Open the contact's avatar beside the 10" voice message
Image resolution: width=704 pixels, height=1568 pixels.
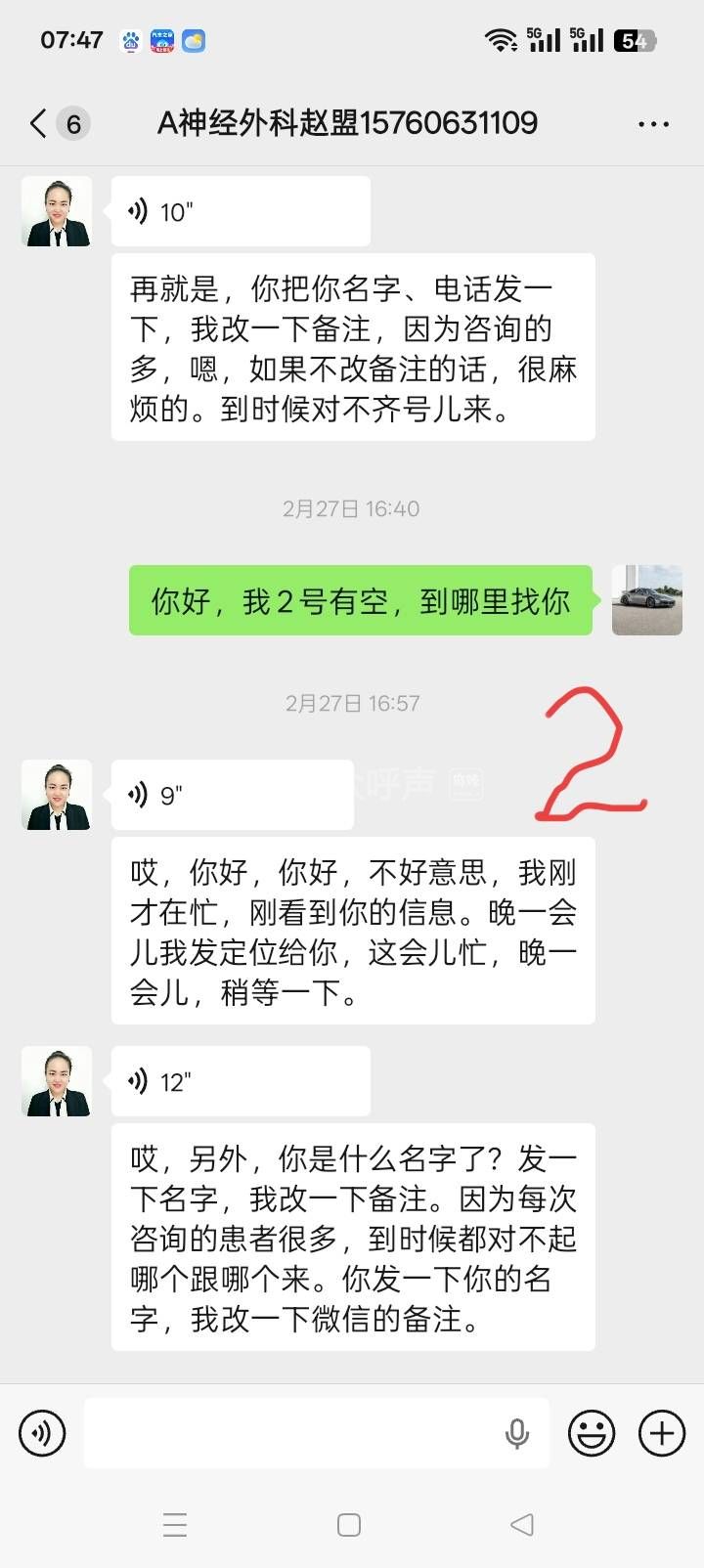pyautogui.click(x=57, y=211)
